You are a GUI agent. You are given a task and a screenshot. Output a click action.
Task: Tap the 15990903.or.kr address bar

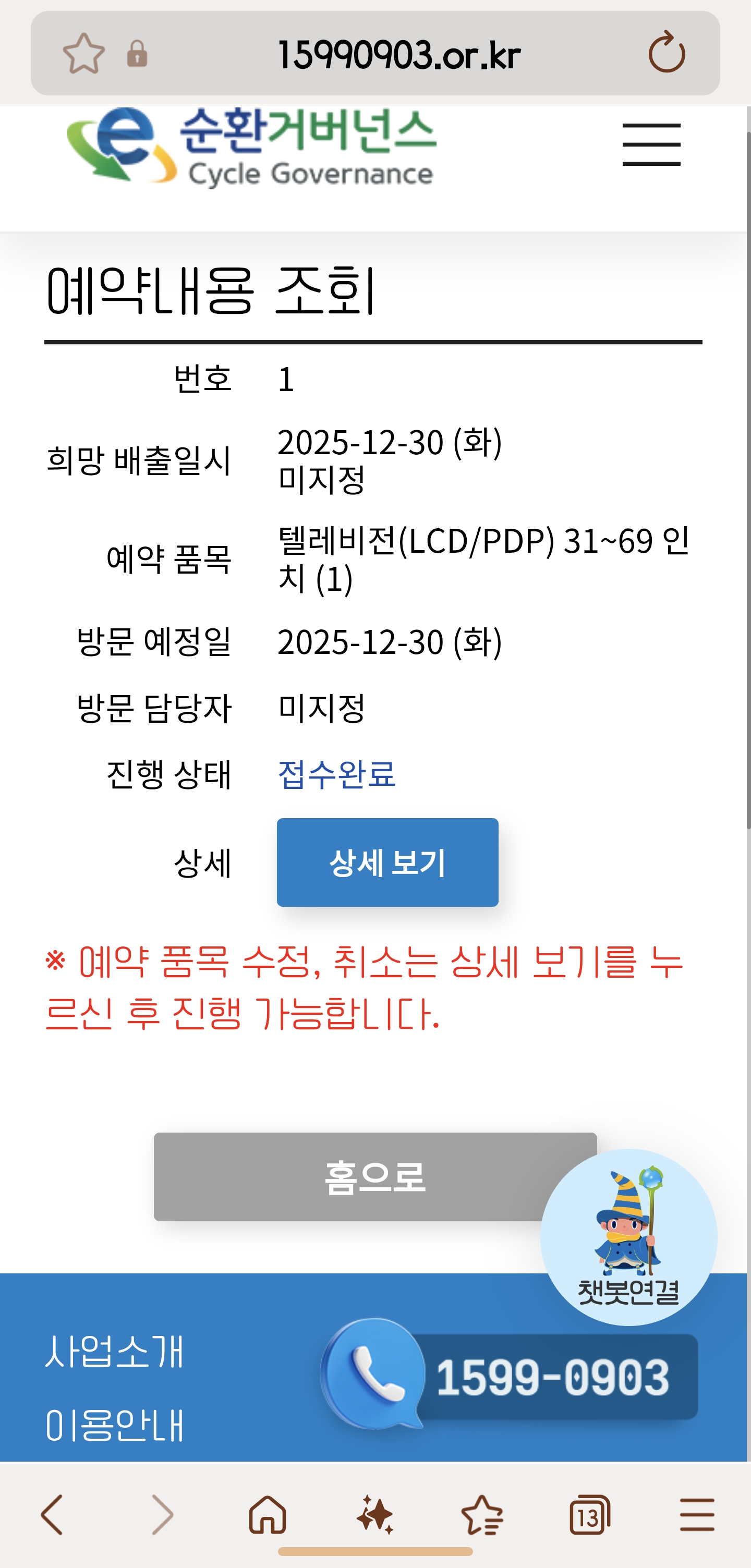(398, 54)
